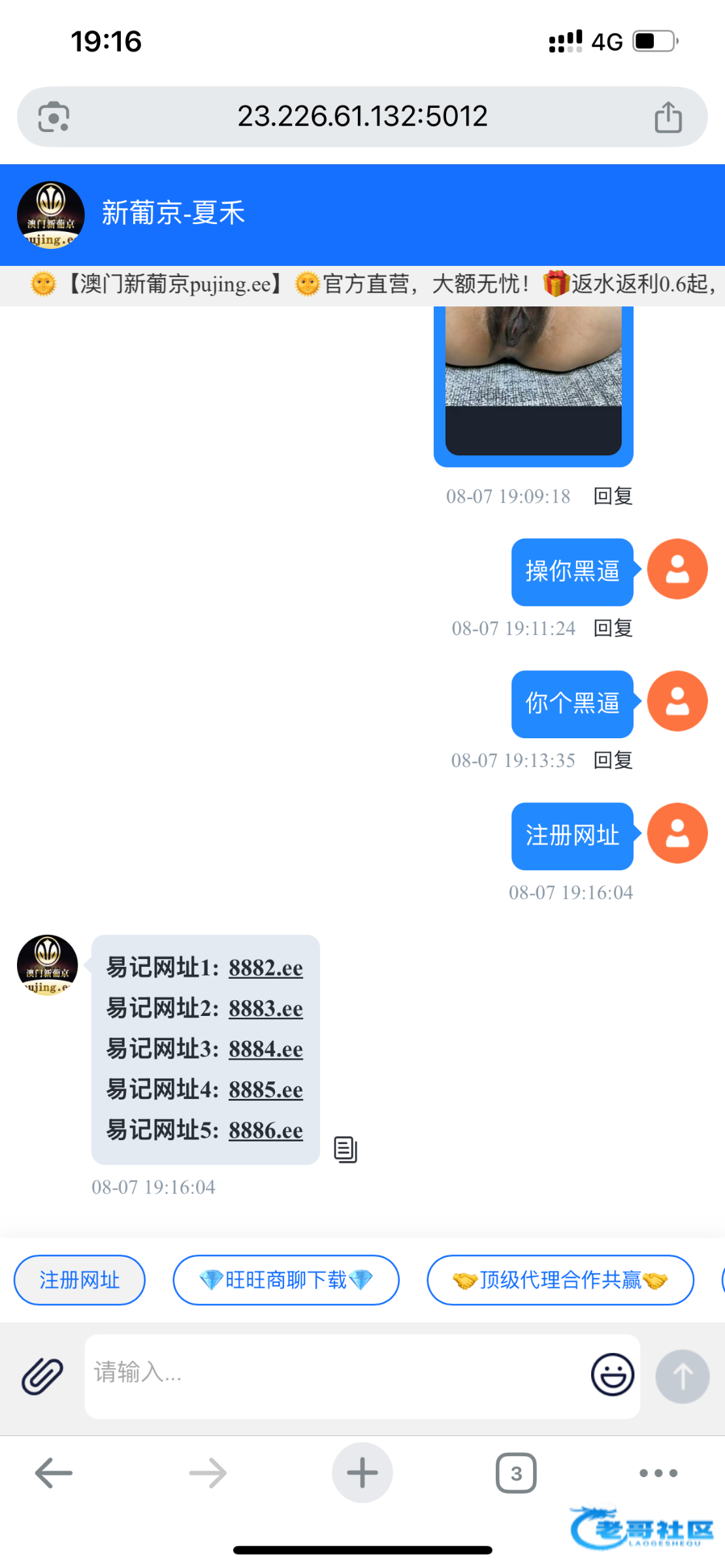Open the 8882.ee link
725x1568 pixels.
coord(265,968)
